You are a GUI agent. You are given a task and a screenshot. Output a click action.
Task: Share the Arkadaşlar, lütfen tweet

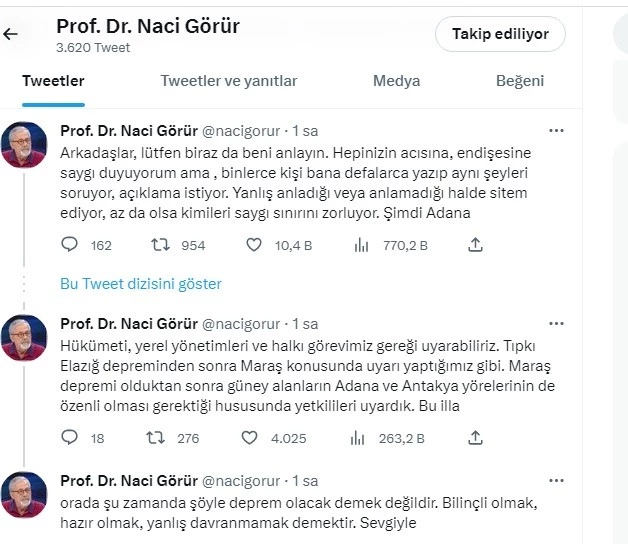pyautogui.click(x=476, y=244)
